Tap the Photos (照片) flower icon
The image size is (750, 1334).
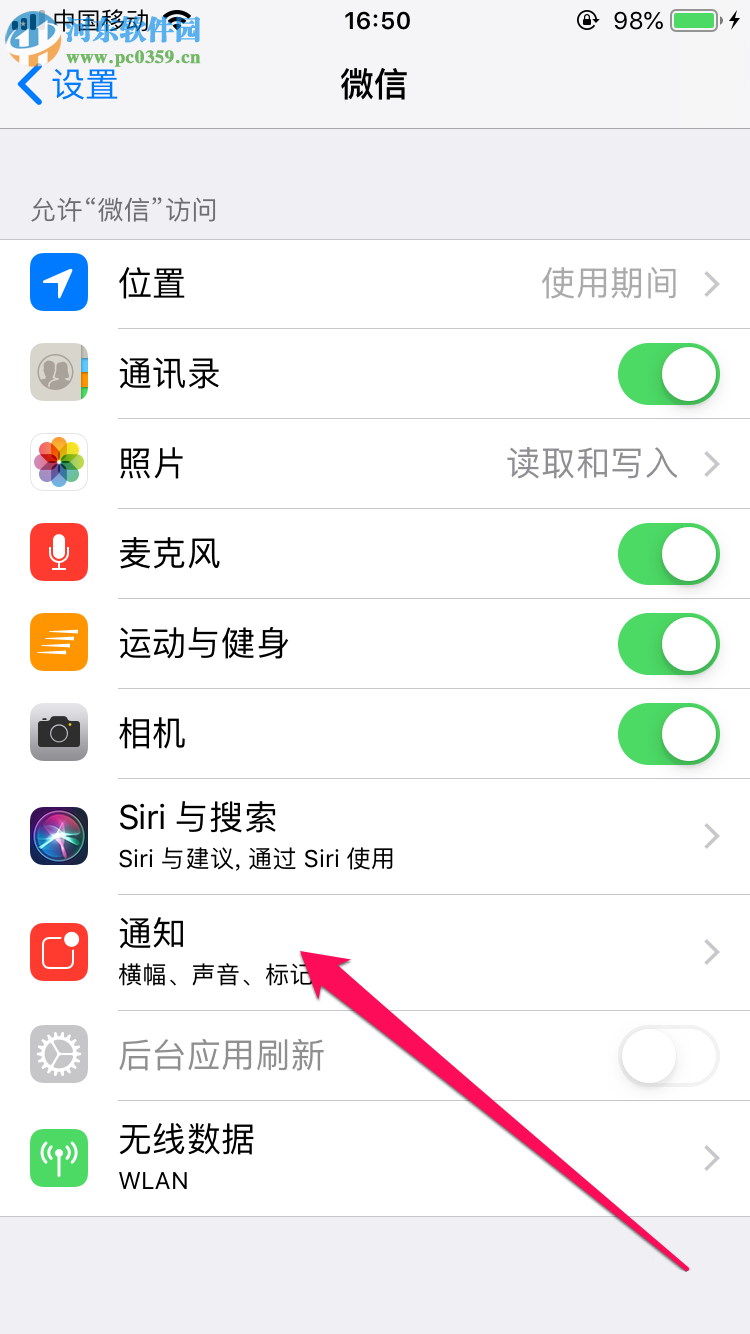click(58, 463)
